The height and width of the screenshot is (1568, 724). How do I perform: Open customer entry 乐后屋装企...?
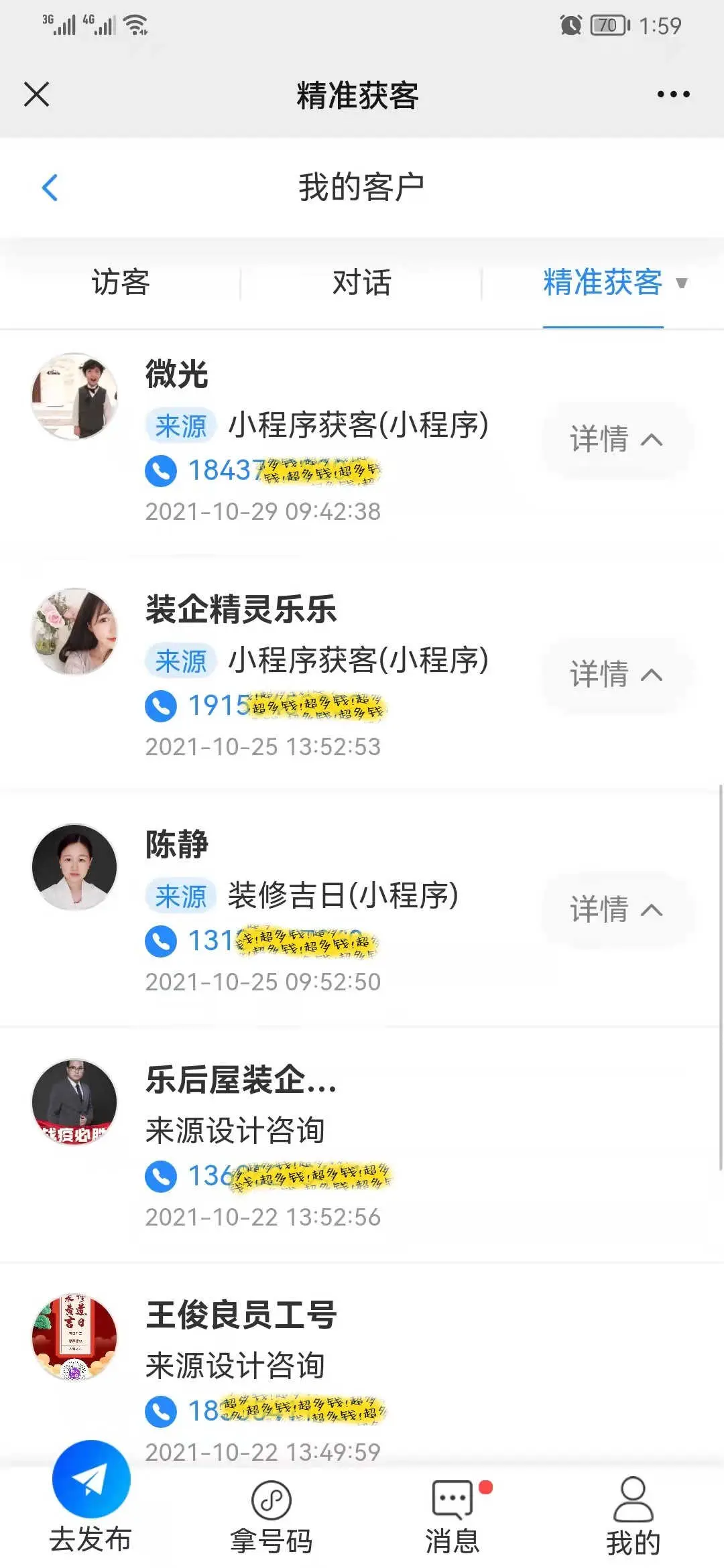241,1080
